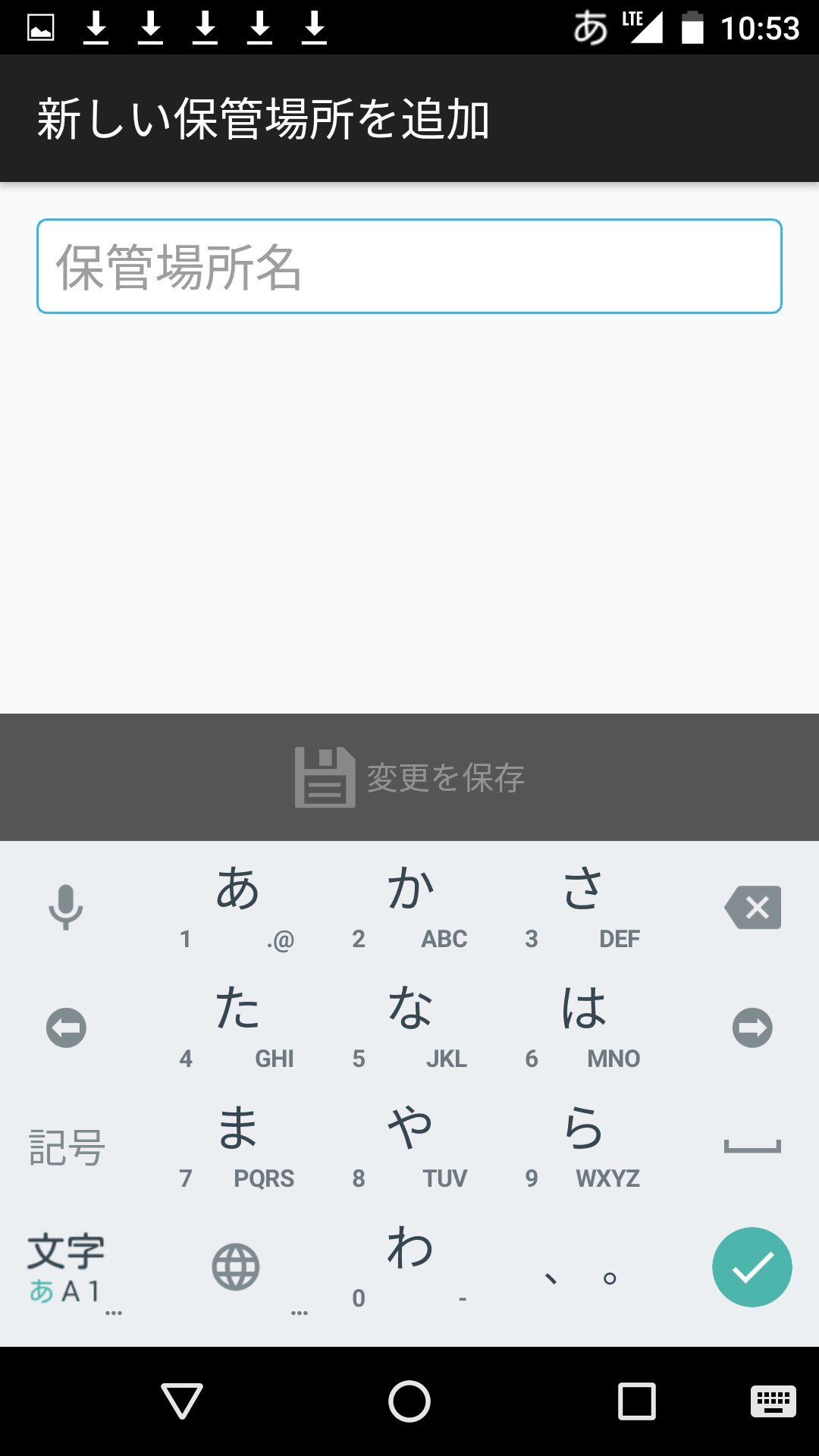The image size is (819, 1456).
Task: Focus the 保管場所名 text field
Action: (409, 266)
